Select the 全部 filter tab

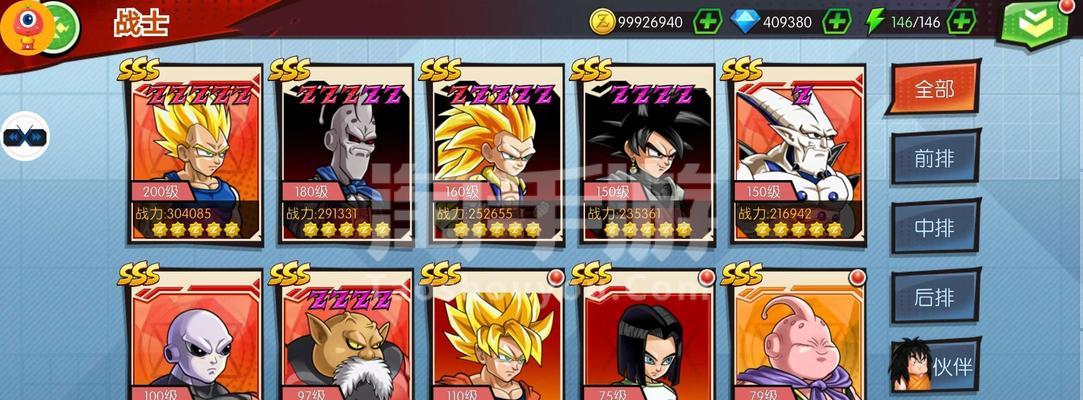[x=934, y=89]
